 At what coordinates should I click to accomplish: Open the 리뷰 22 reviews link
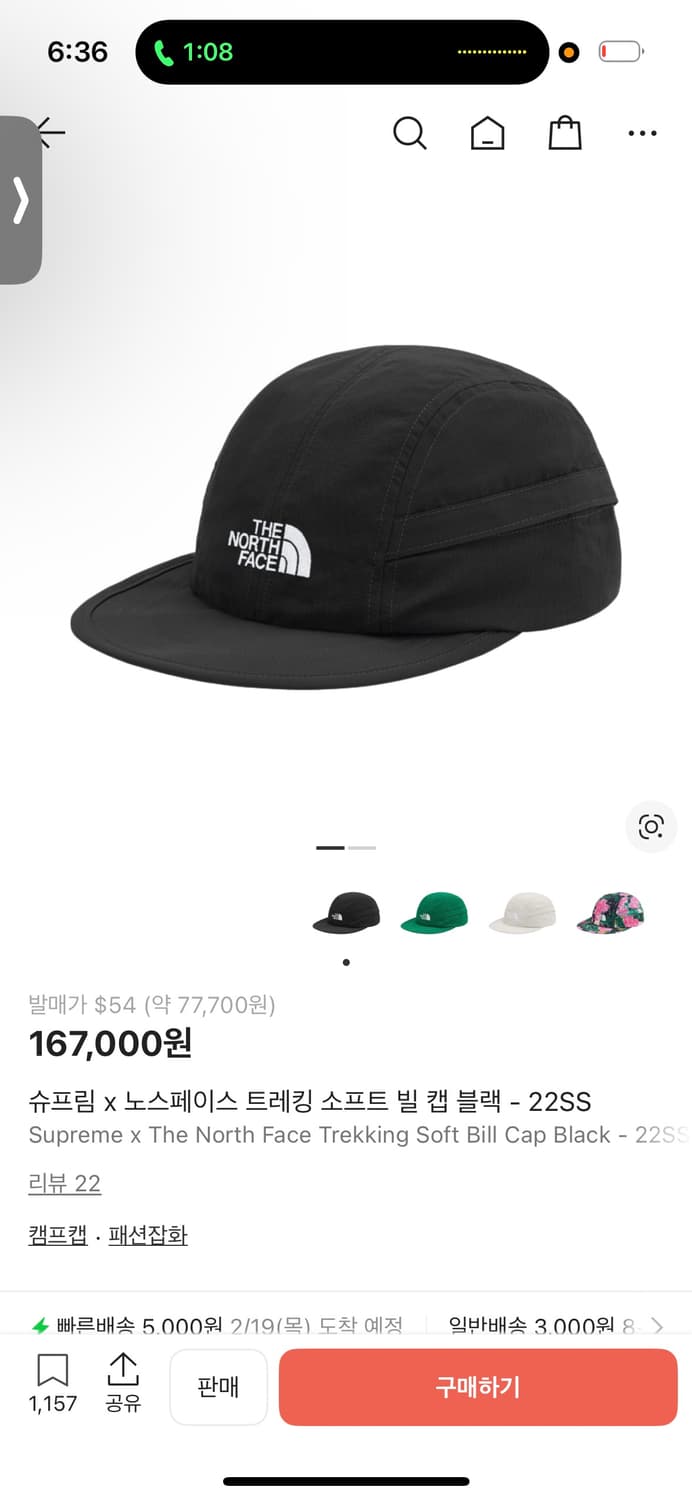[x=65, y=1184]
